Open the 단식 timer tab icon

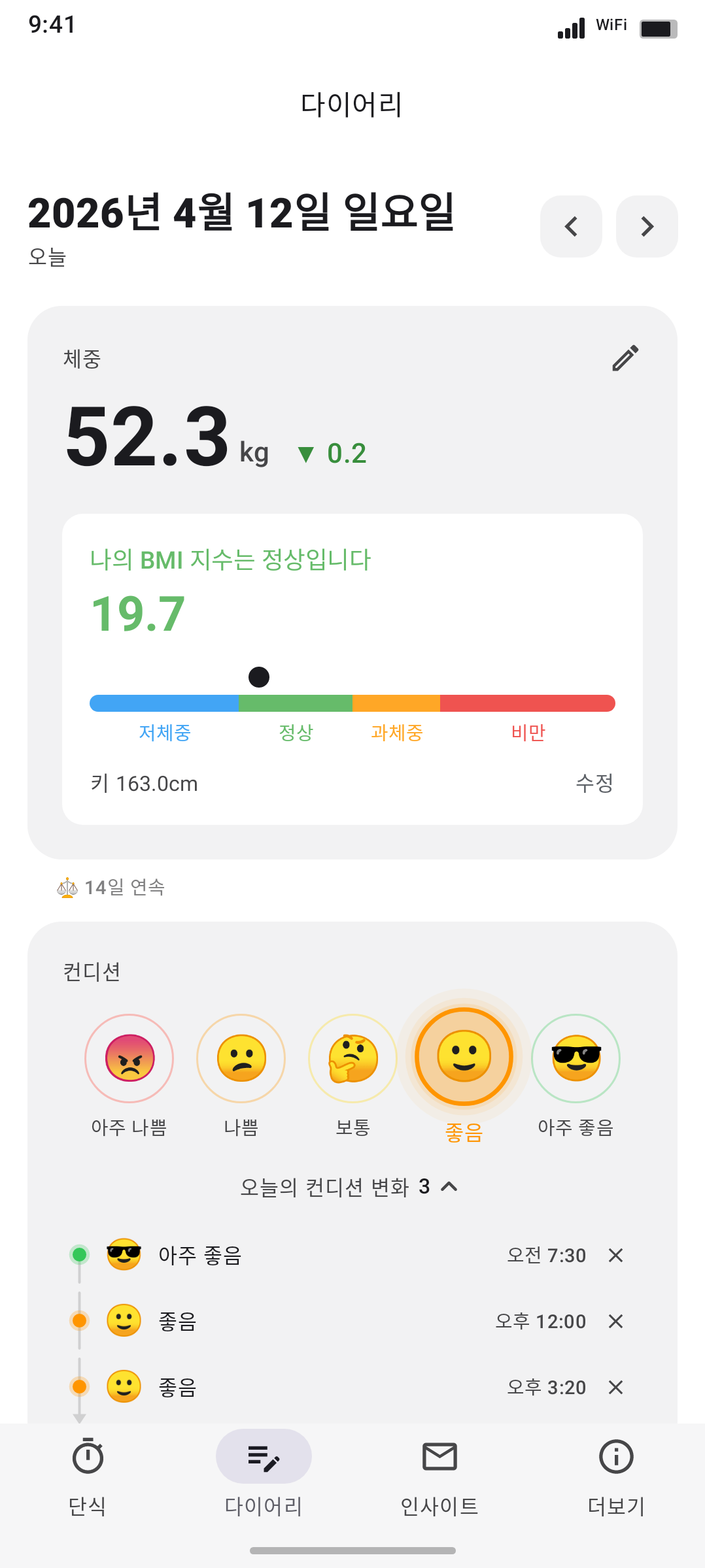click(x=89, y=1458)
